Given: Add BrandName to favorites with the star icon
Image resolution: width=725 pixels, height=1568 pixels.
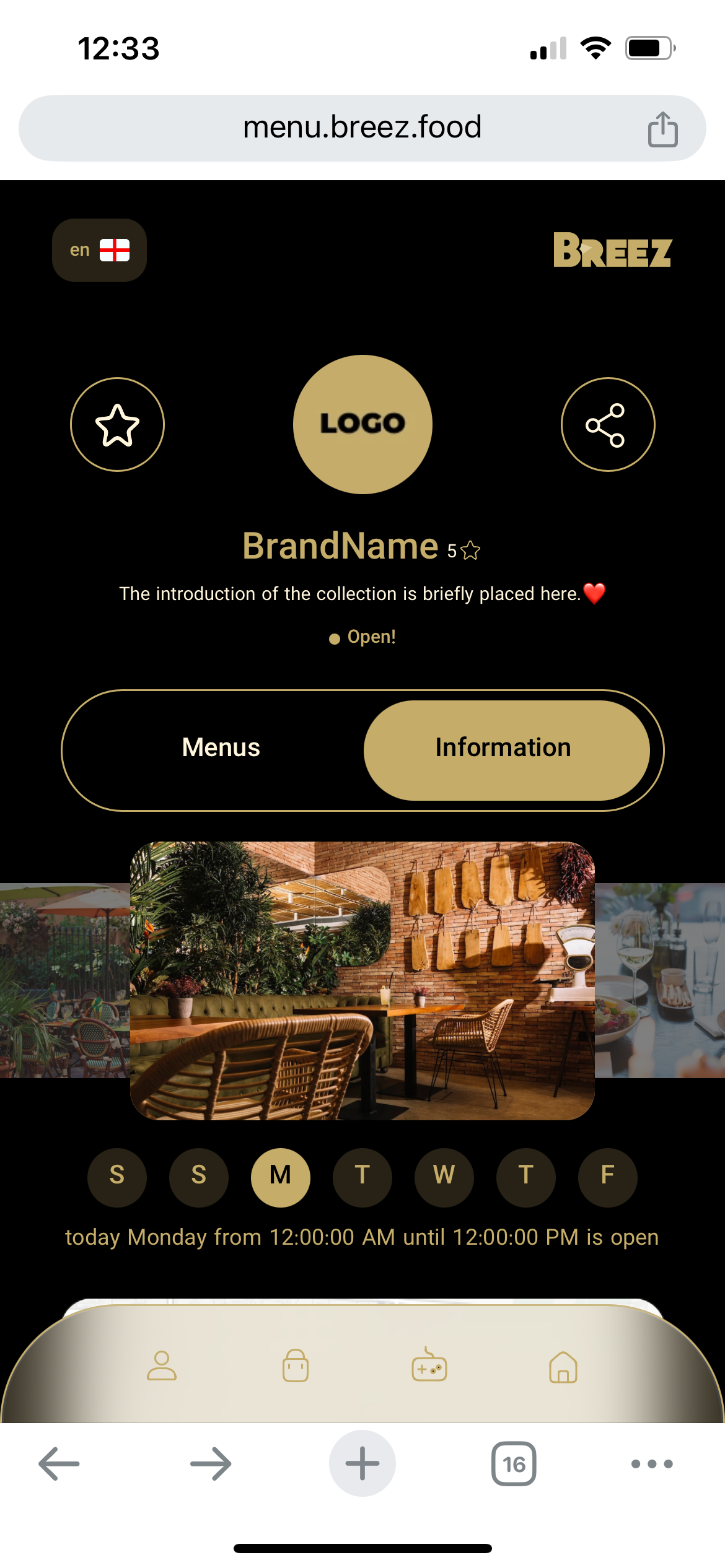Looking at the screenshot, I should click(117, 425).
